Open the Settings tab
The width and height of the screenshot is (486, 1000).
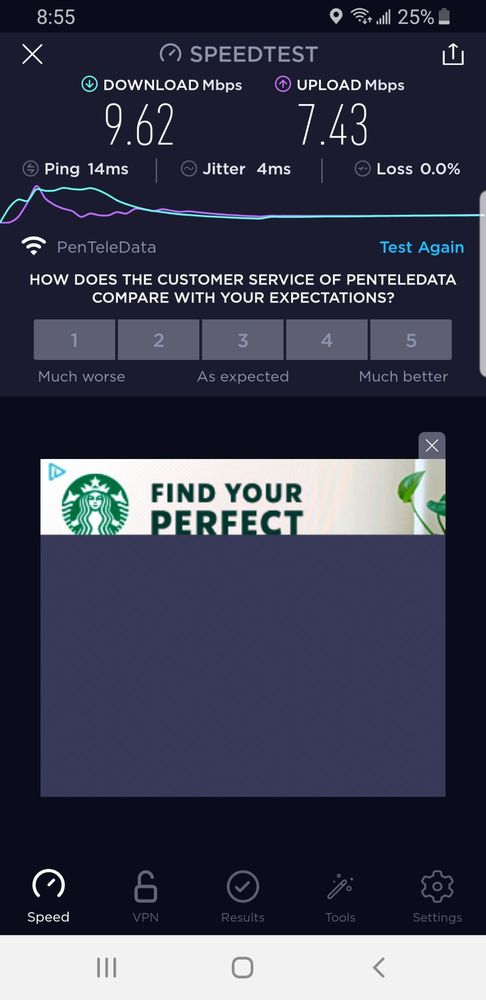pyautogui.click(x=437, y=897)
